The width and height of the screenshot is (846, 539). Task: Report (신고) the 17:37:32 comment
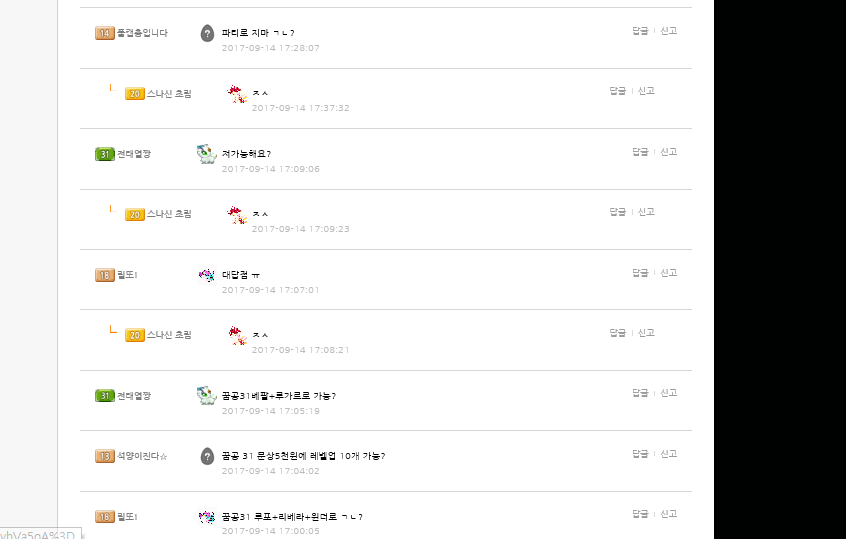(646, 91)
